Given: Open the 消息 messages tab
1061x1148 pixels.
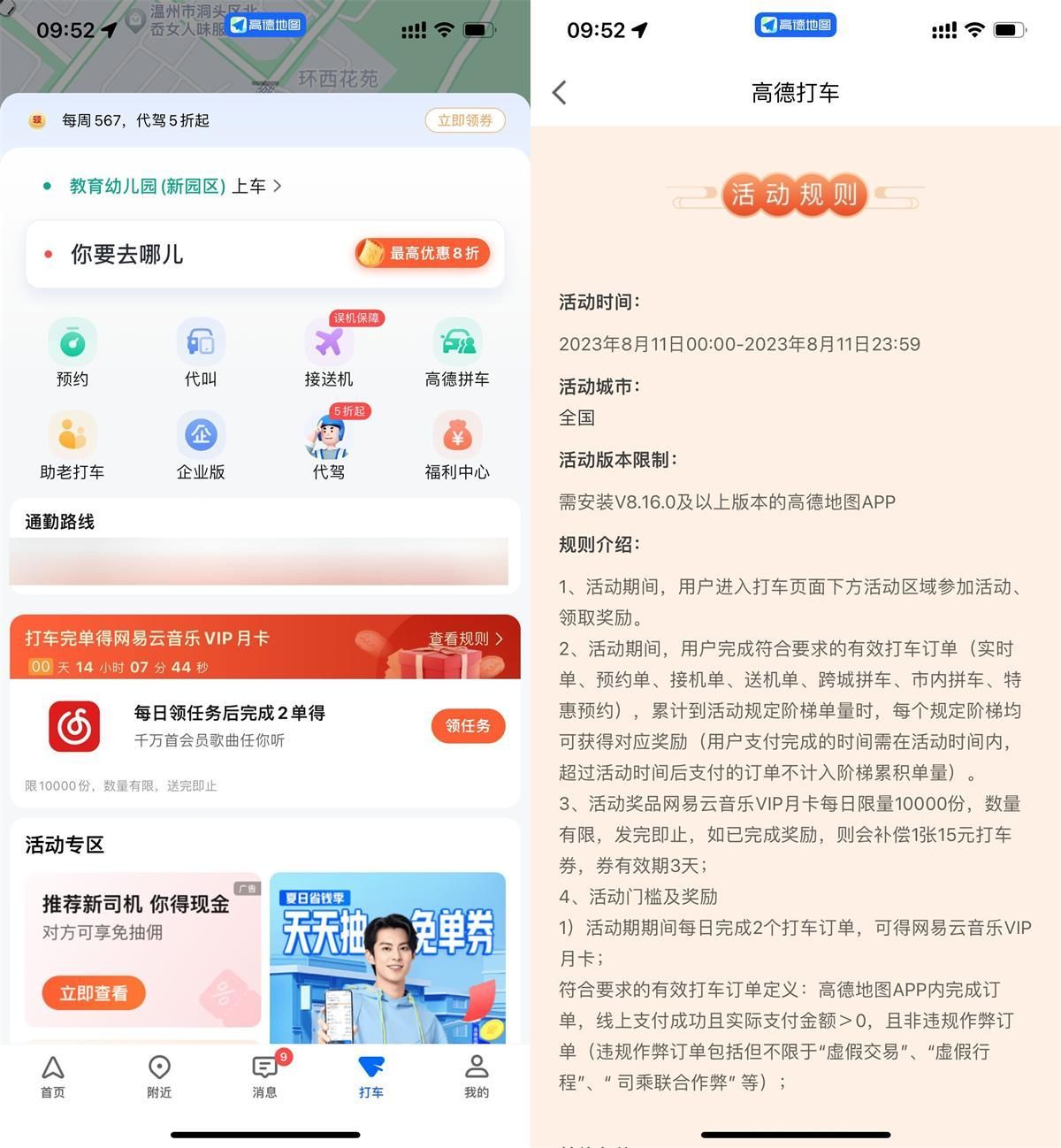Looking at the screenshot, I should [x=265, y=1076].
